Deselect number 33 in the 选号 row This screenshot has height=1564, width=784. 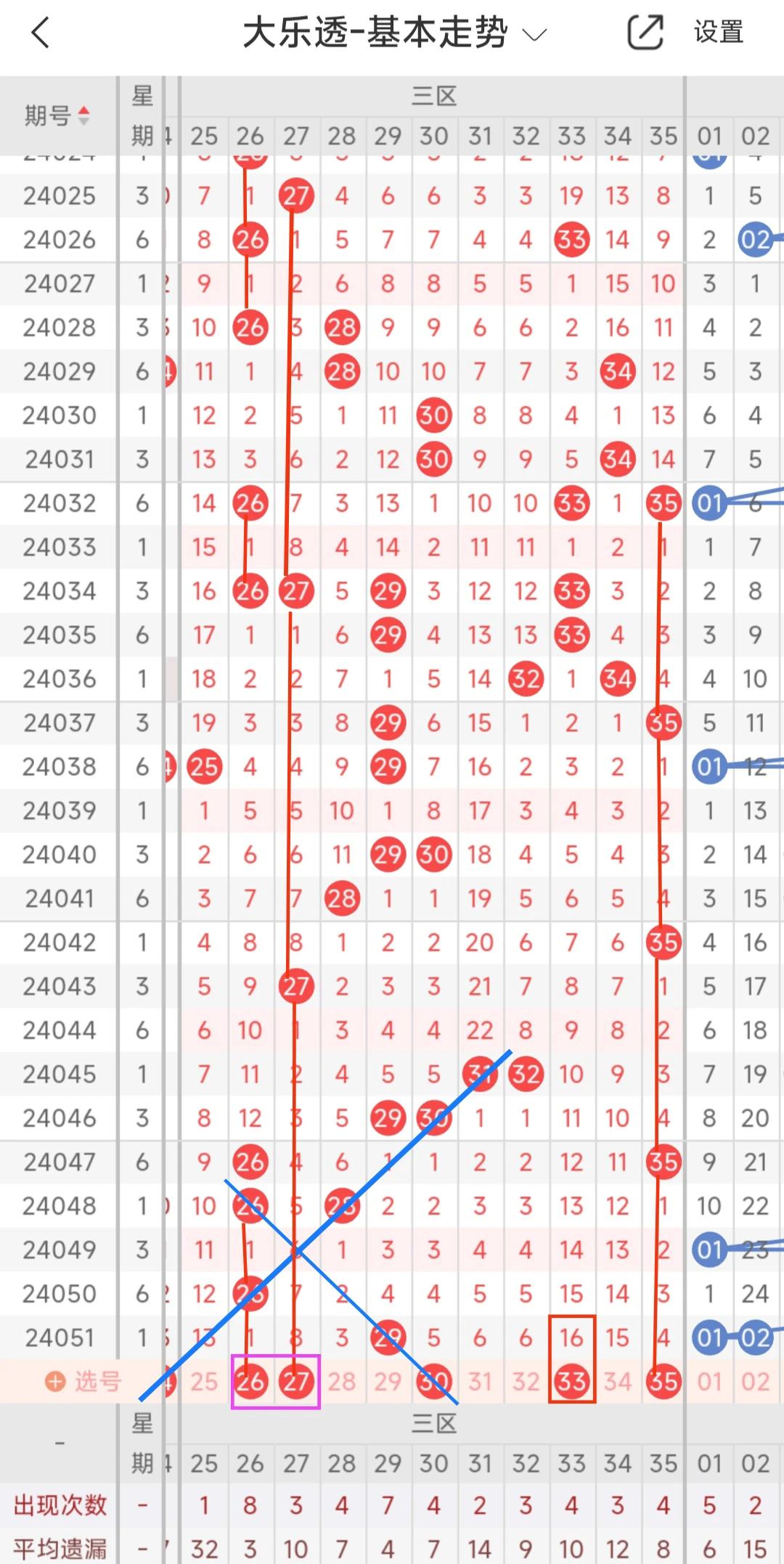572,1381
